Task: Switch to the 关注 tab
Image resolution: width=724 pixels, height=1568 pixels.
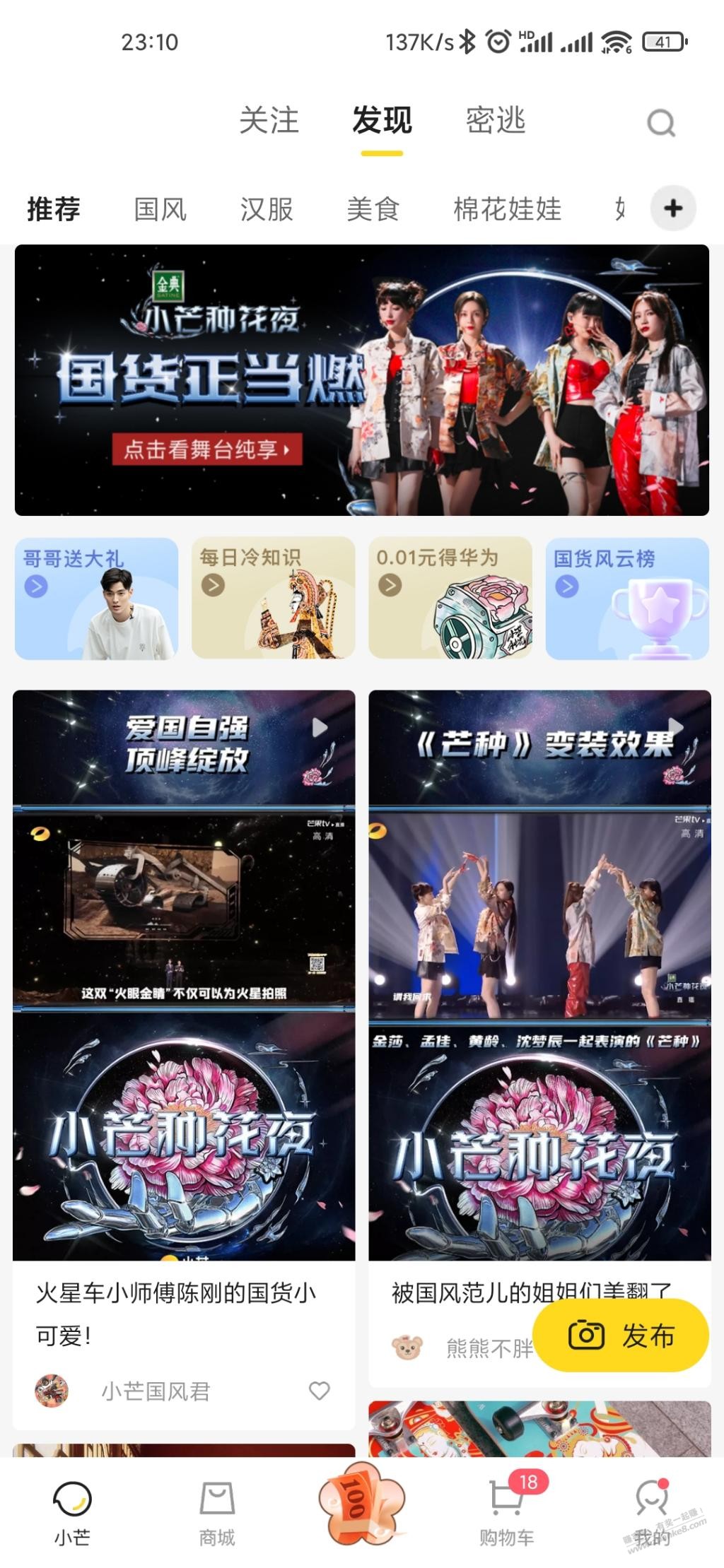Action: (x=269, y=121)
